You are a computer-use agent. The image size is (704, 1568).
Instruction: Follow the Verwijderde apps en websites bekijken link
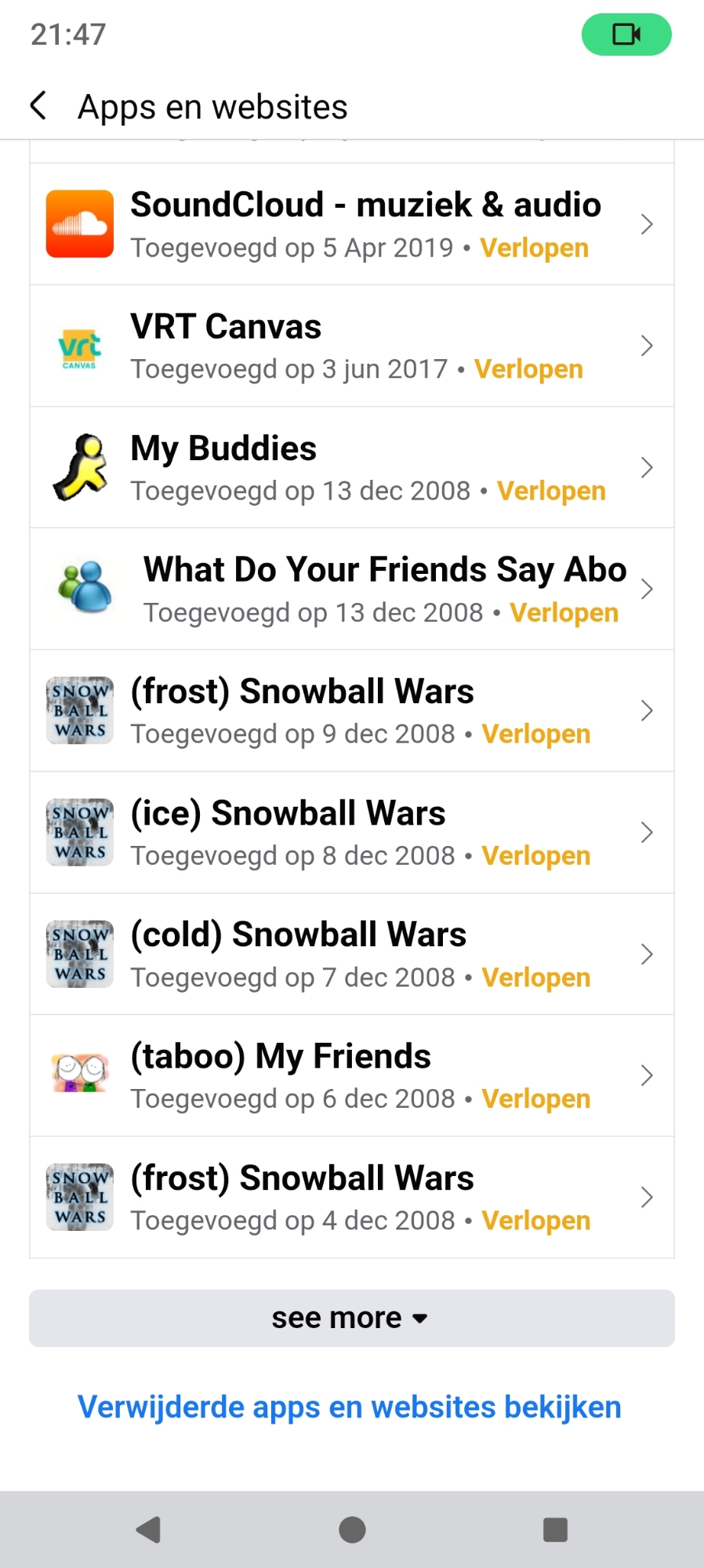coord(350,1407)
